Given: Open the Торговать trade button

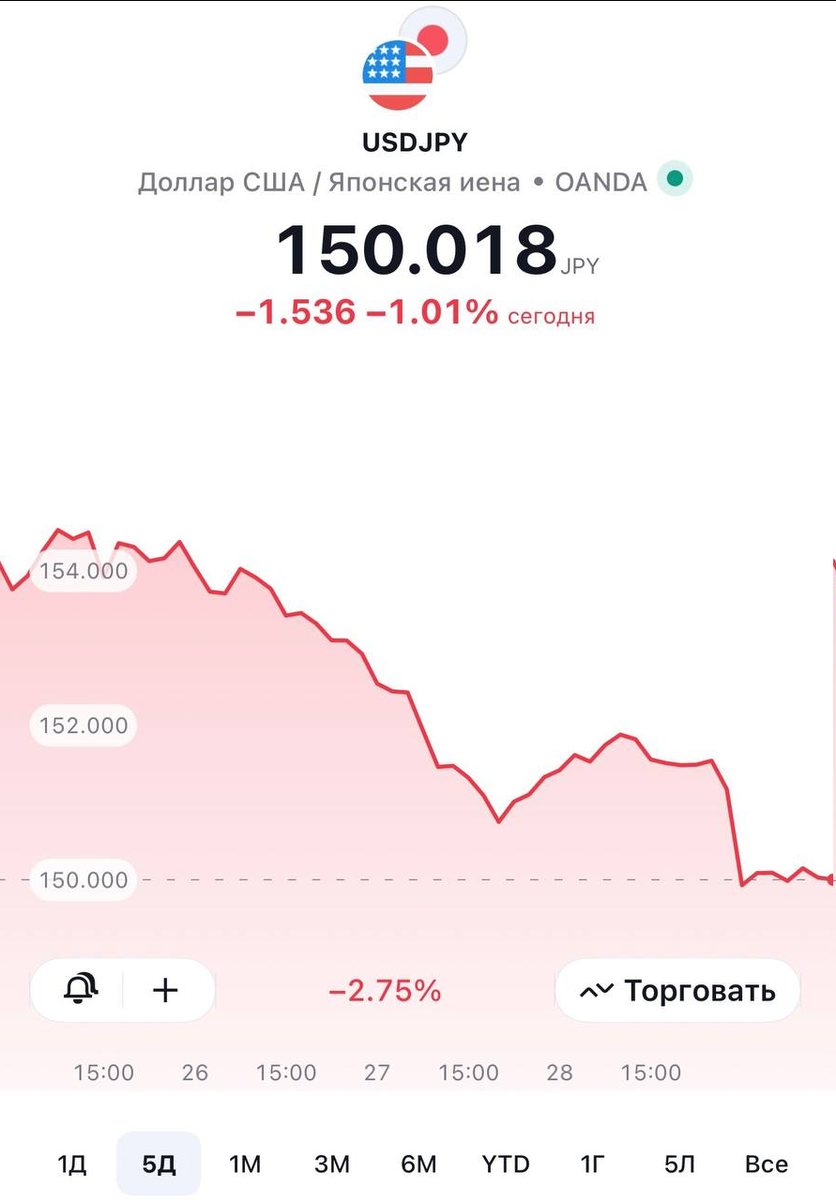Looking at the screenshot, I should point(677,990).
